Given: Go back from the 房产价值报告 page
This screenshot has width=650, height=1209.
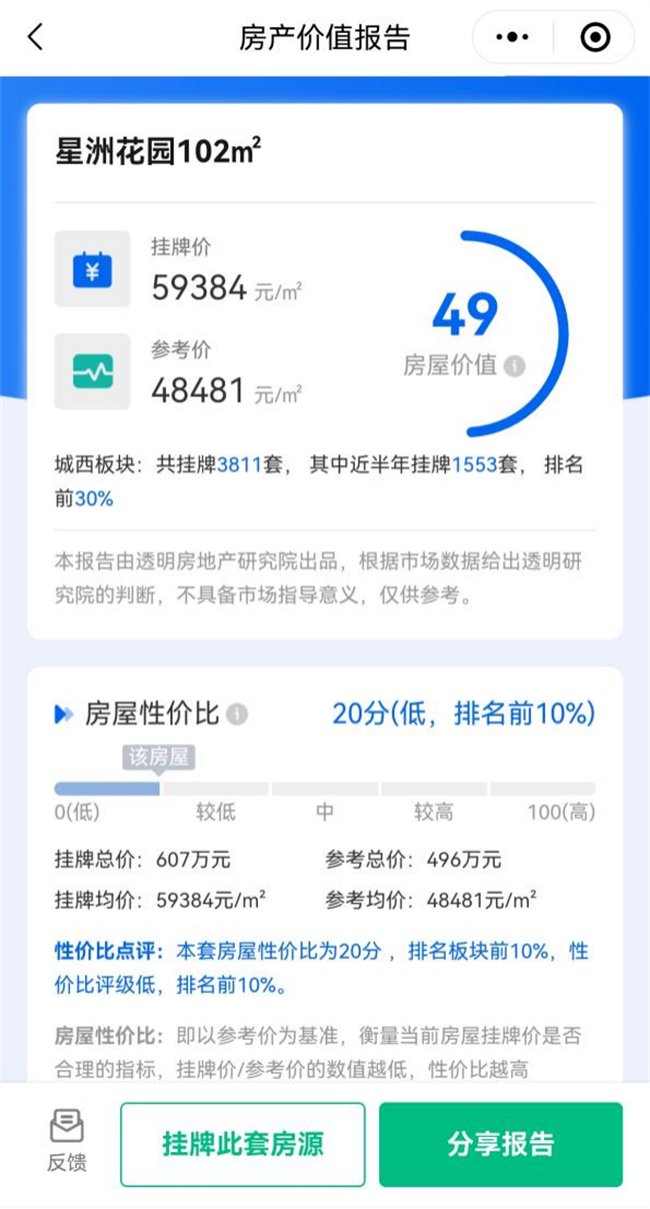Looking at the screenshot, I should tap(36, 38).
